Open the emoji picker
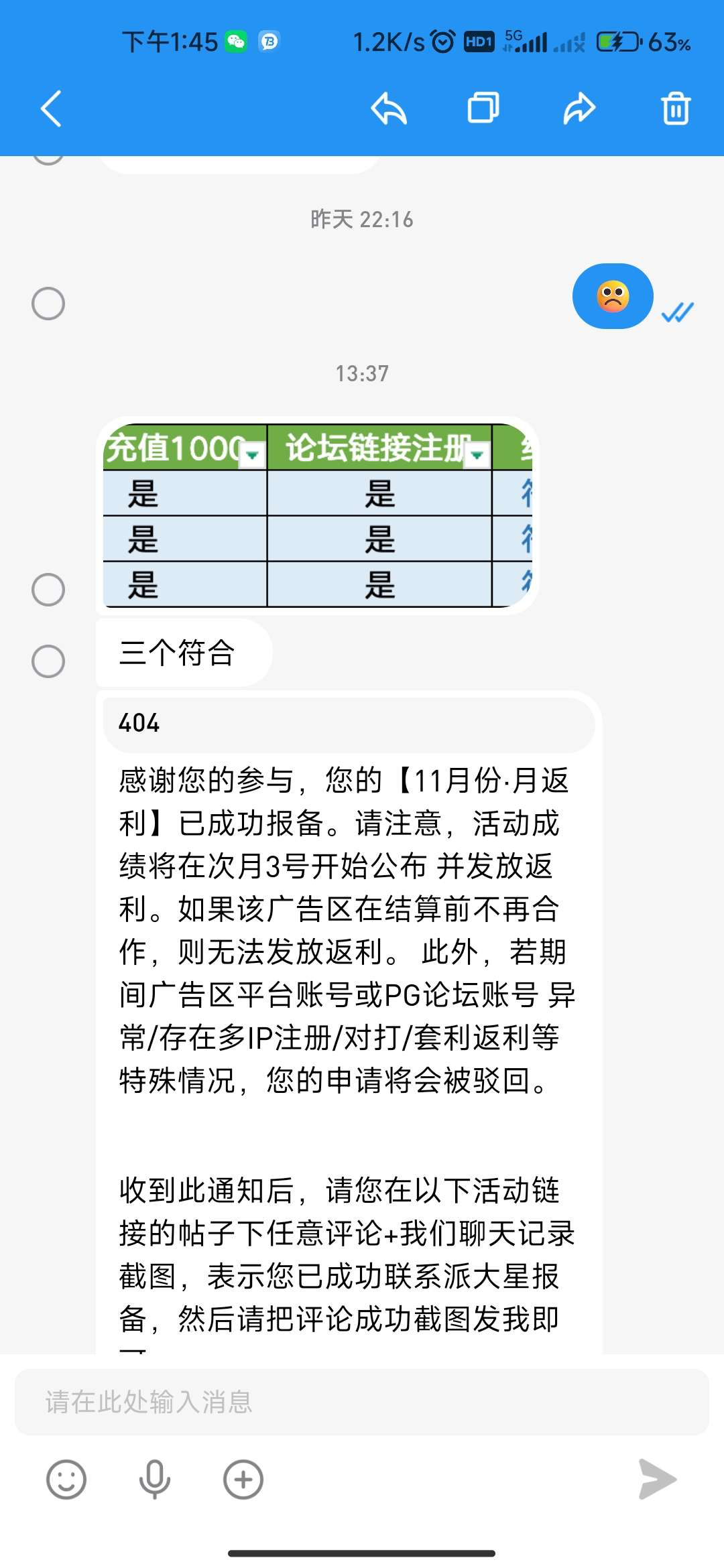 tap(66, 1479)
